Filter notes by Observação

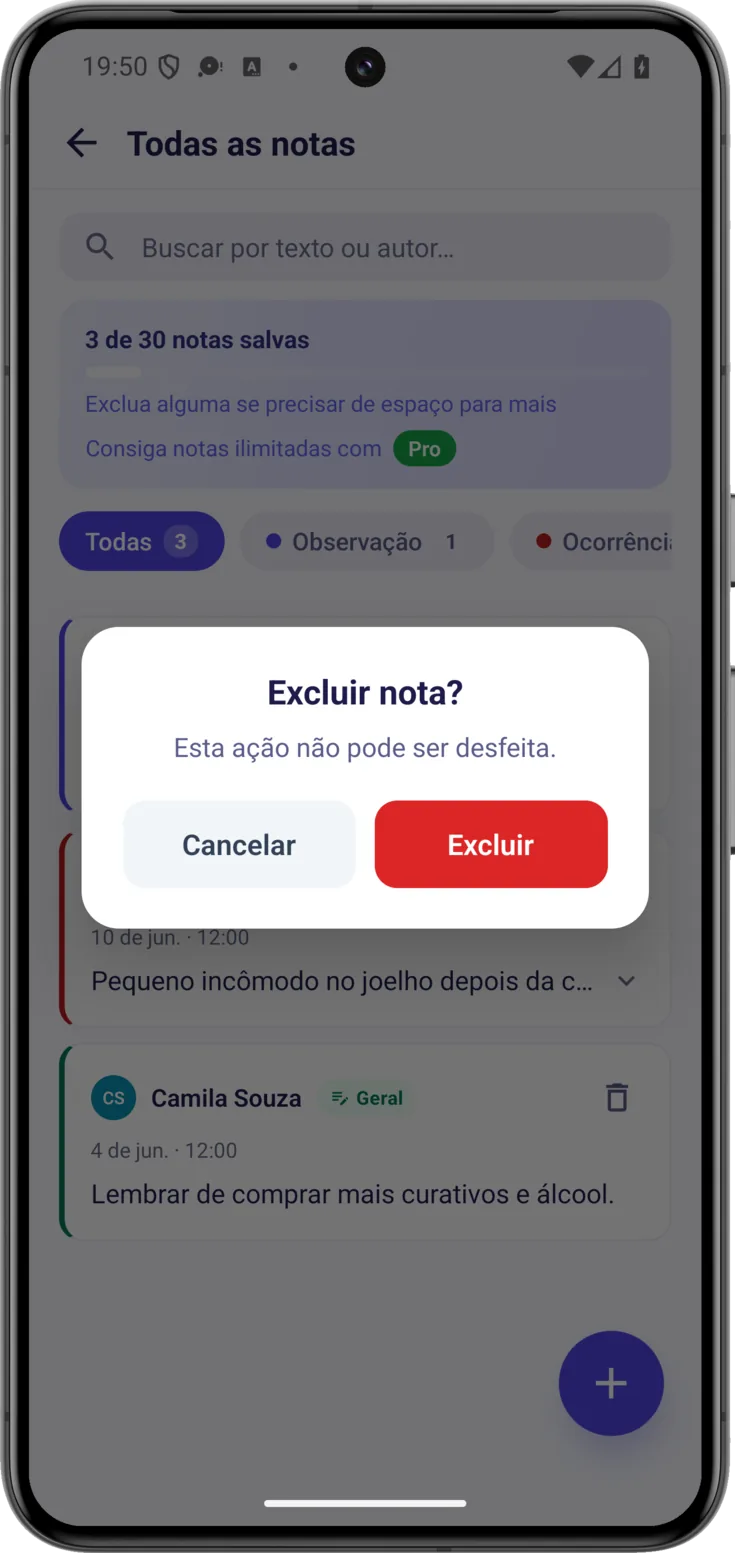coord(368,541)
